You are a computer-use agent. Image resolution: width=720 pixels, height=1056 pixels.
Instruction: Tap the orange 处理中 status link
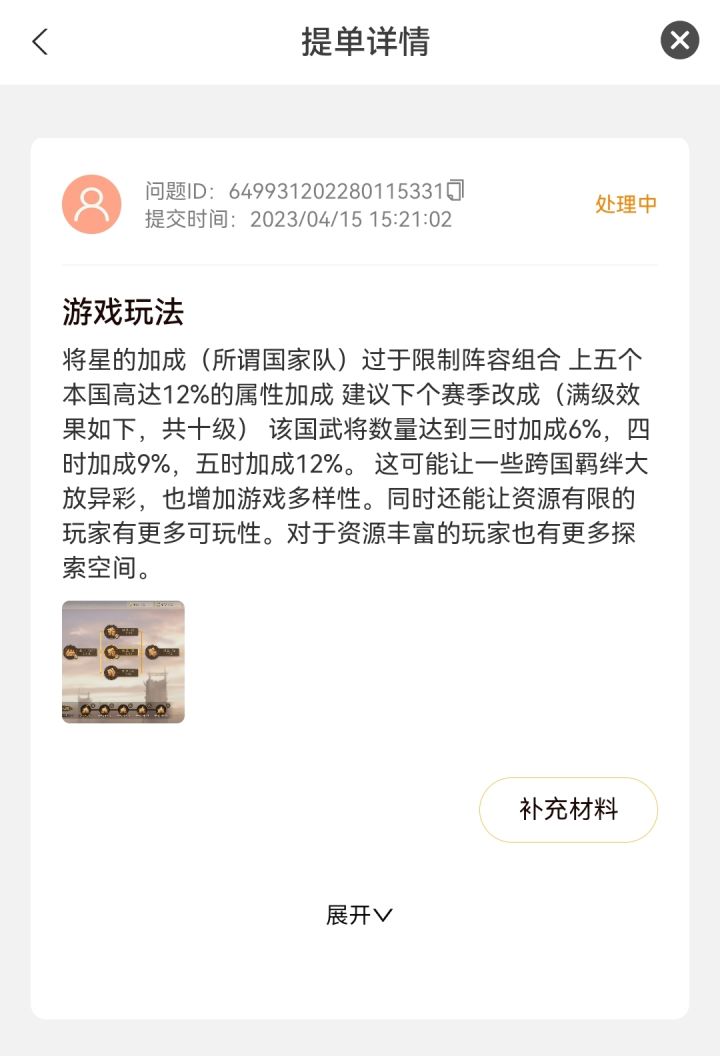click(x=623, y=204)
